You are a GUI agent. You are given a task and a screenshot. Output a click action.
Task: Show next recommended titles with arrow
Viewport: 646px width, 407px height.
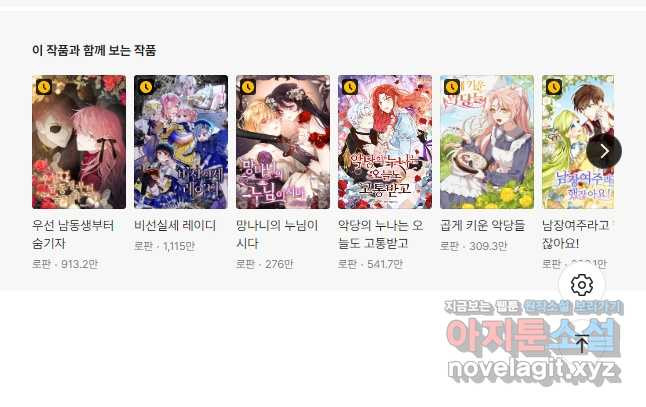604,151
